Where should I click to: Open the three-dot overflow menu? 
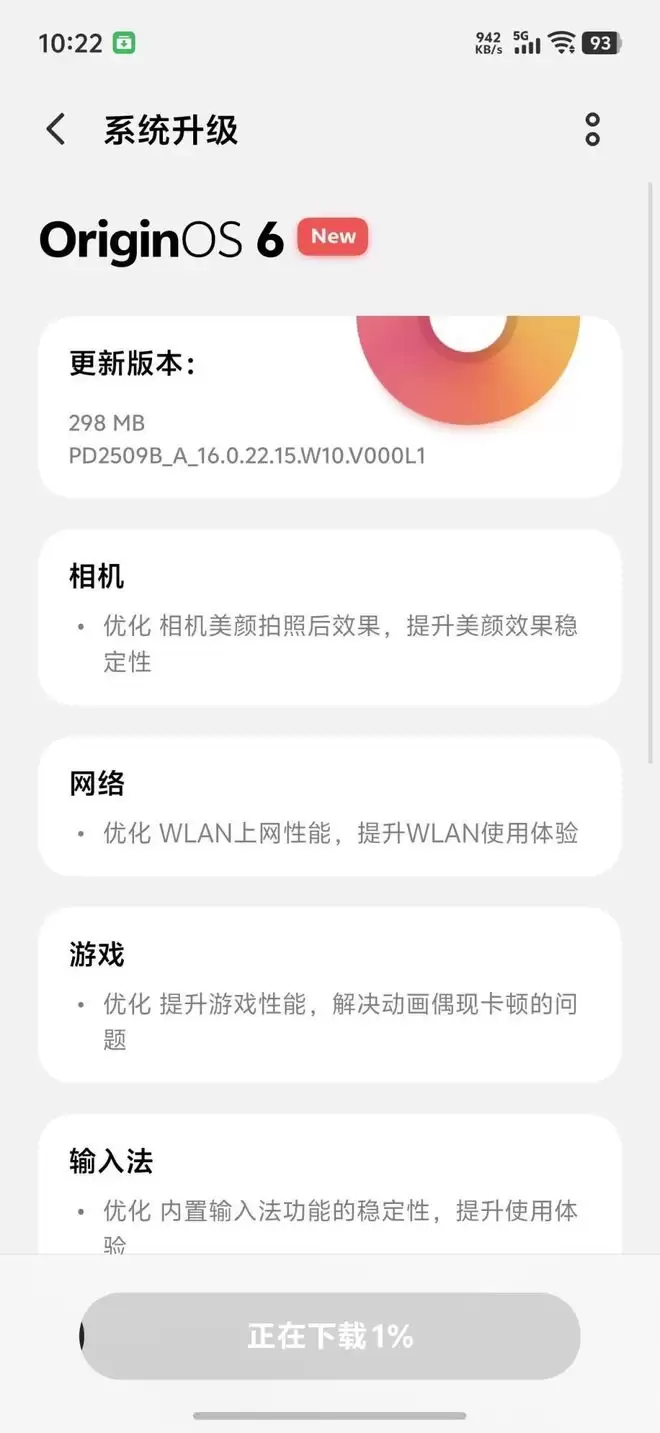click(x=593, y=130)
